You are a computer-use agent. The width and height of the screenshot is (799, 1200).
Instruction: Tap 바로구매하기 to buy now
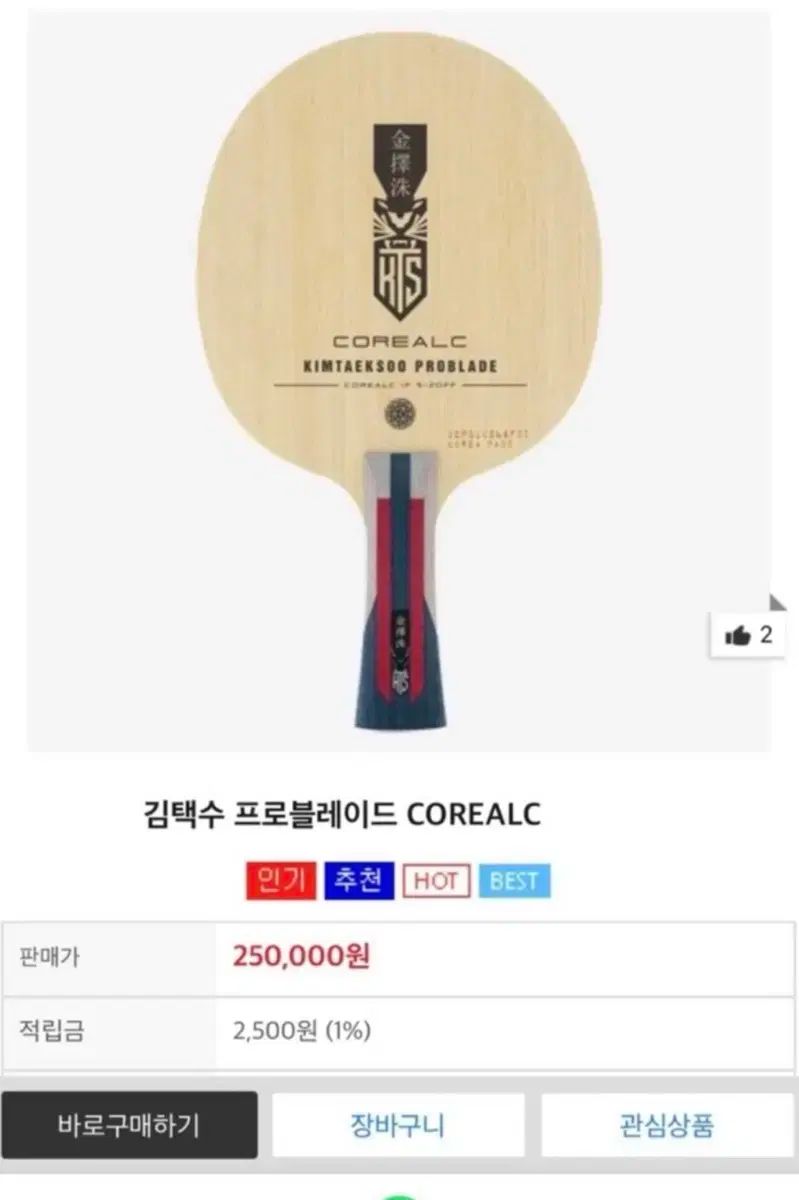129,1125
